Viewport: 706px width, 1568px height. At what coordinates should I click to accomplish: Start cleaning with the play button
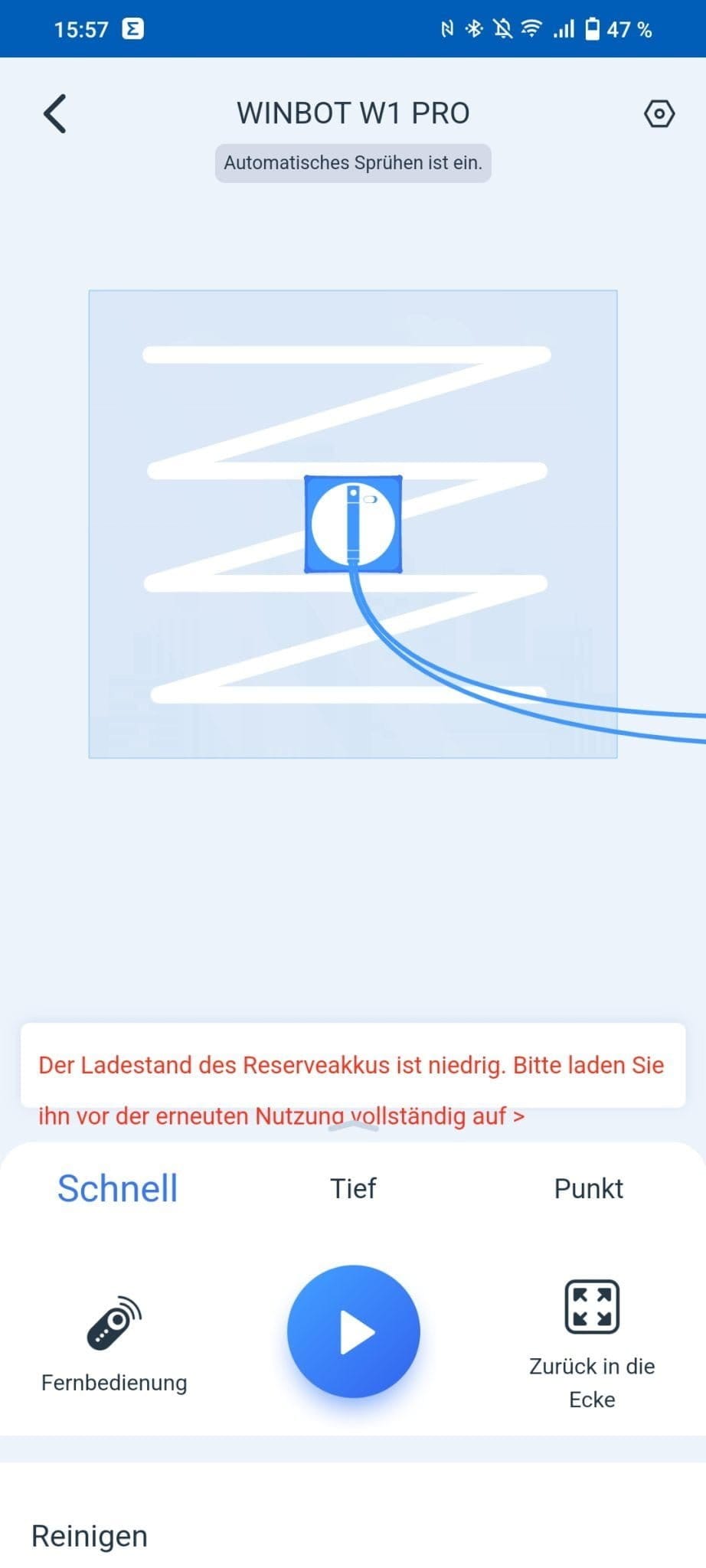(353, 1331)
